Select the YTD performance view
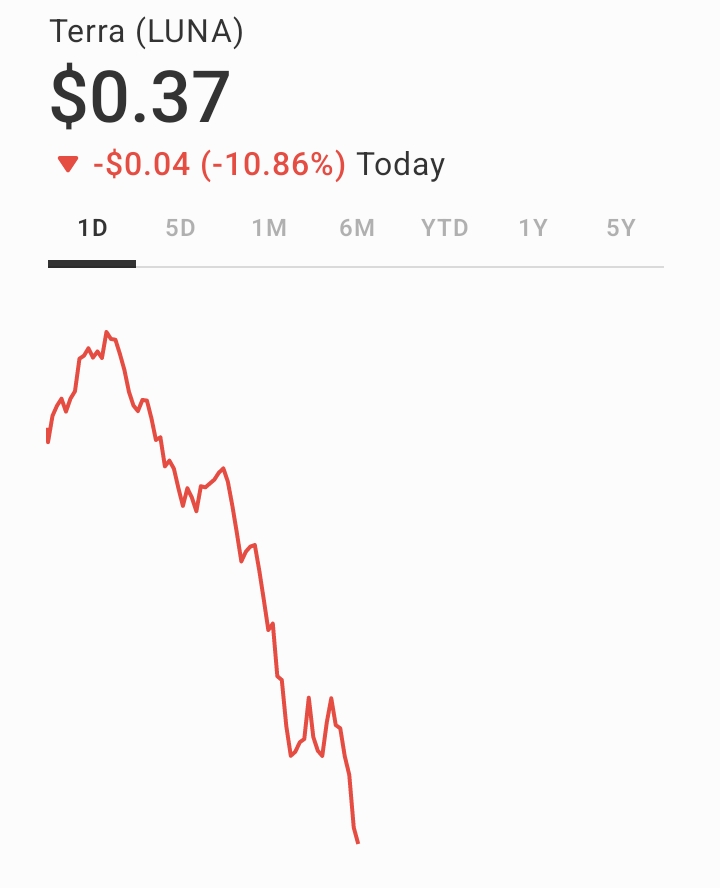Screen dimensions: 720x888 pos(444,228)
